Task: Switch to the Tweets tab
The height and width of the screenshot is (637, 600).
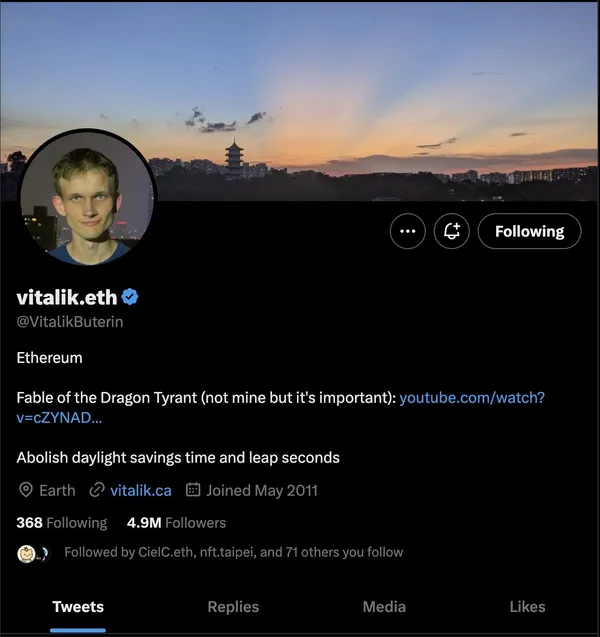Action: [x=78, y=606]
